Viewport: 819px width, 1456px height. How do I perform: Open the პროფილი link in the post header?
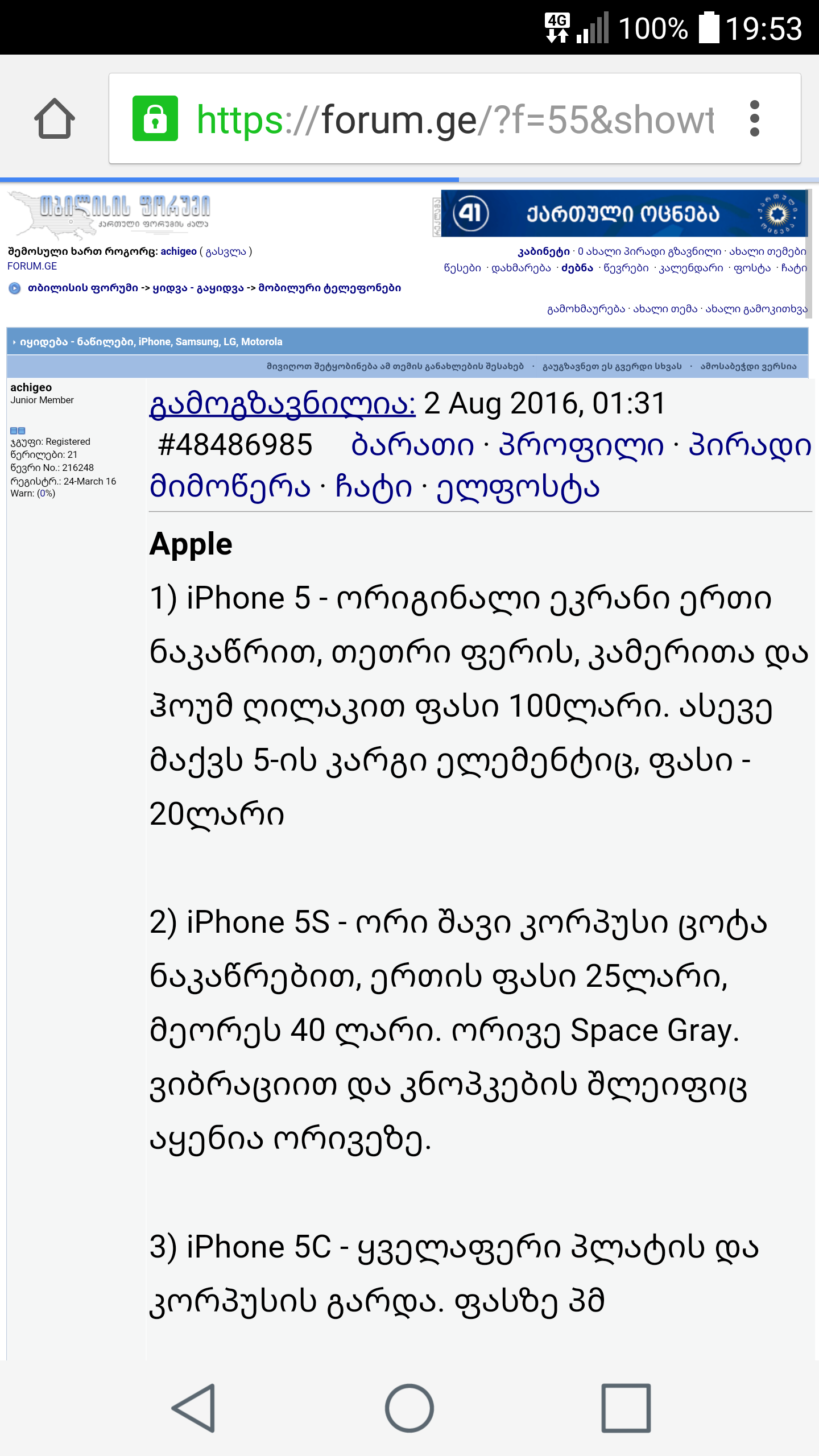[581, 445]
